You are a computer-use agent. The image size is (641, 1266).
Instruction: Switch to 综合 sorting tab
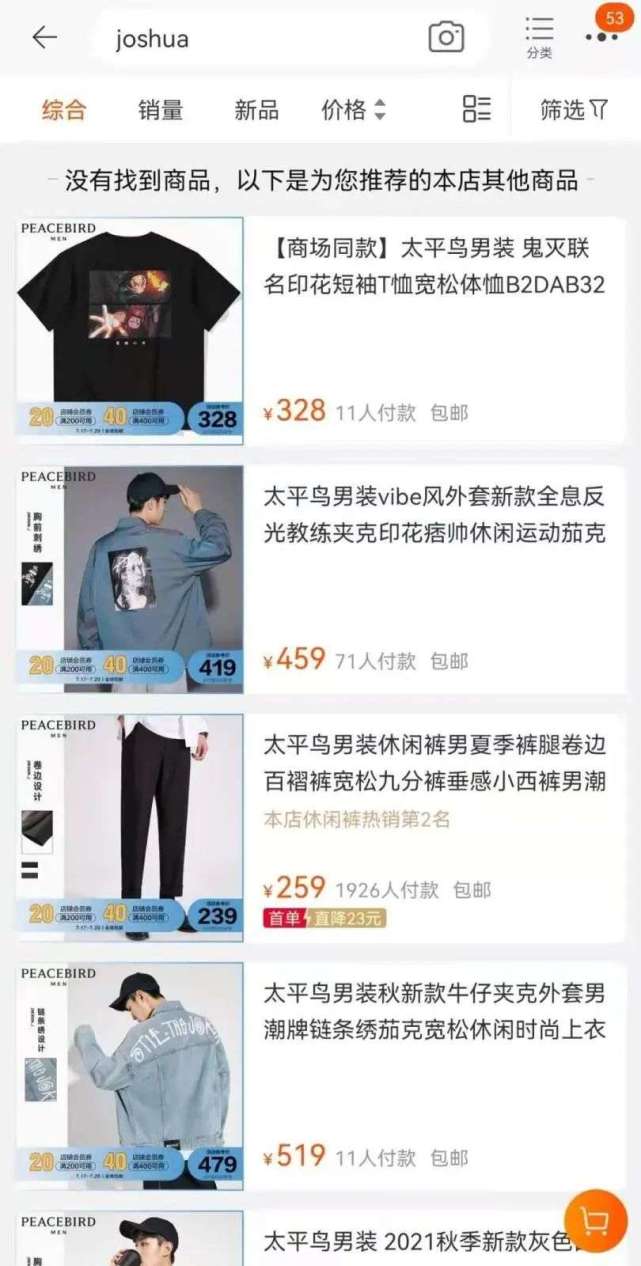(64, 110)
